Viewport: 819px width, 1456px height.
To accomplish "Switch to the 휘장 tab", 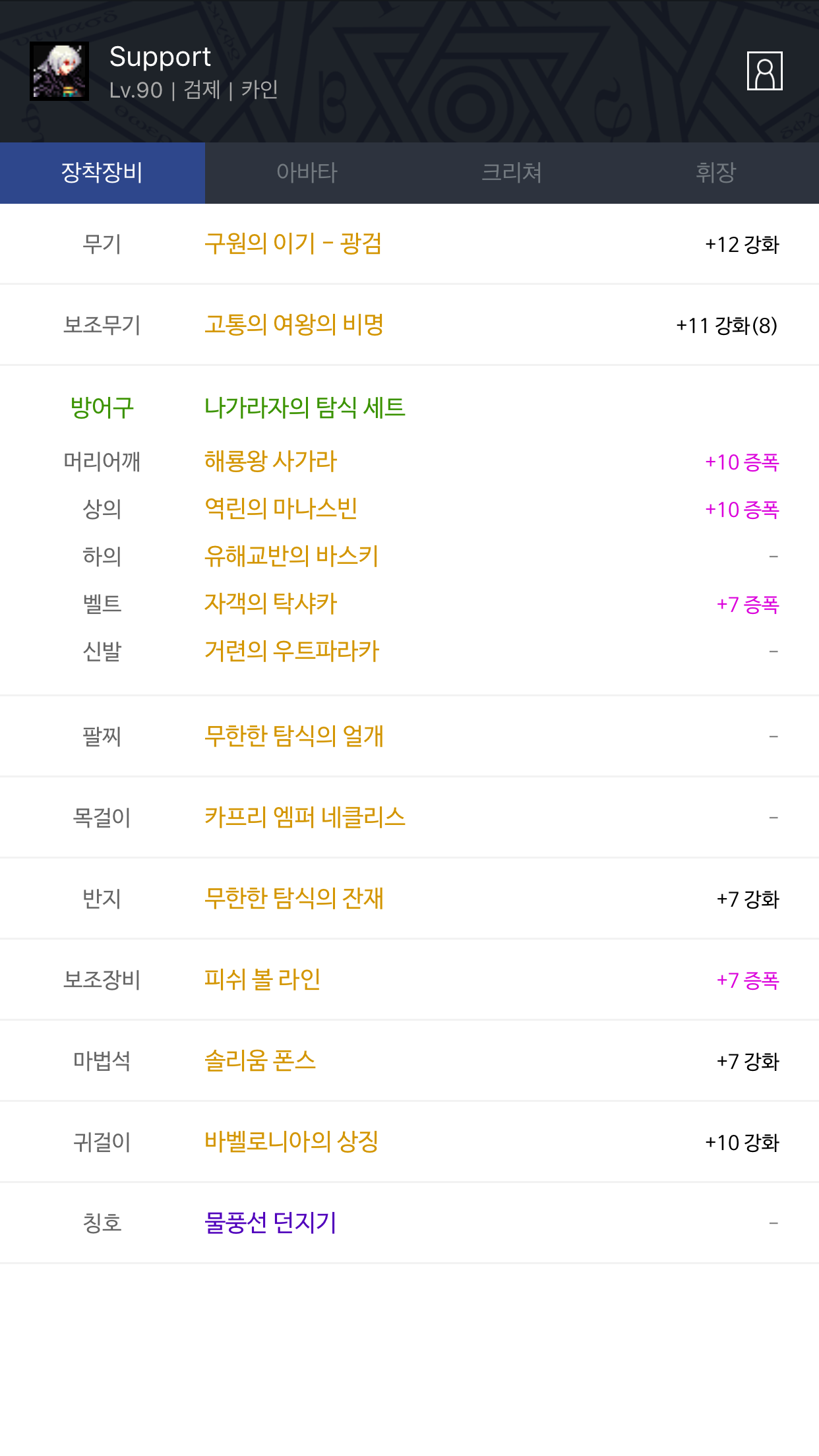I will 716,173.
